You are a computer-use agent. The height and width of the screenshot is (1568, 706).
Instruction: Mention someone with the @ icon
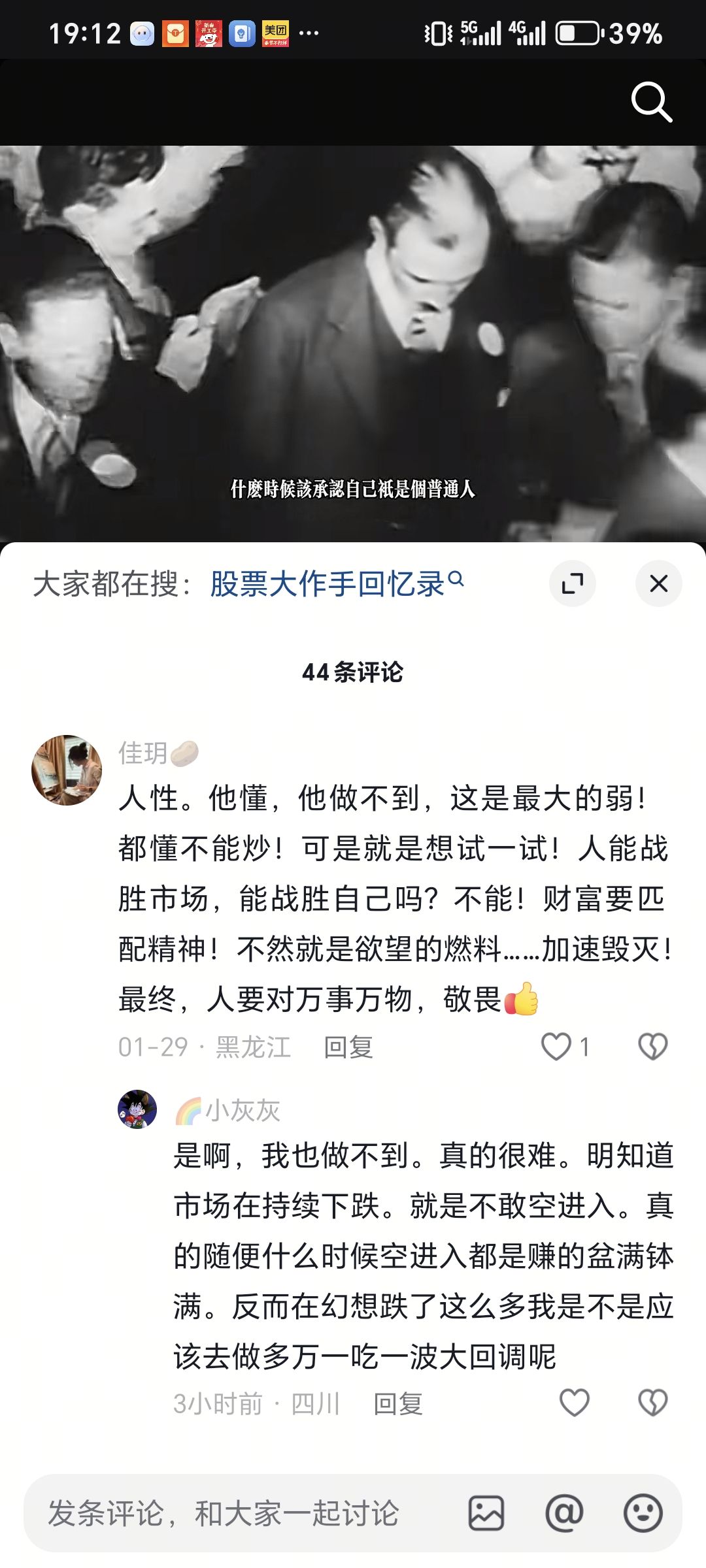(x=564, y=1513)
